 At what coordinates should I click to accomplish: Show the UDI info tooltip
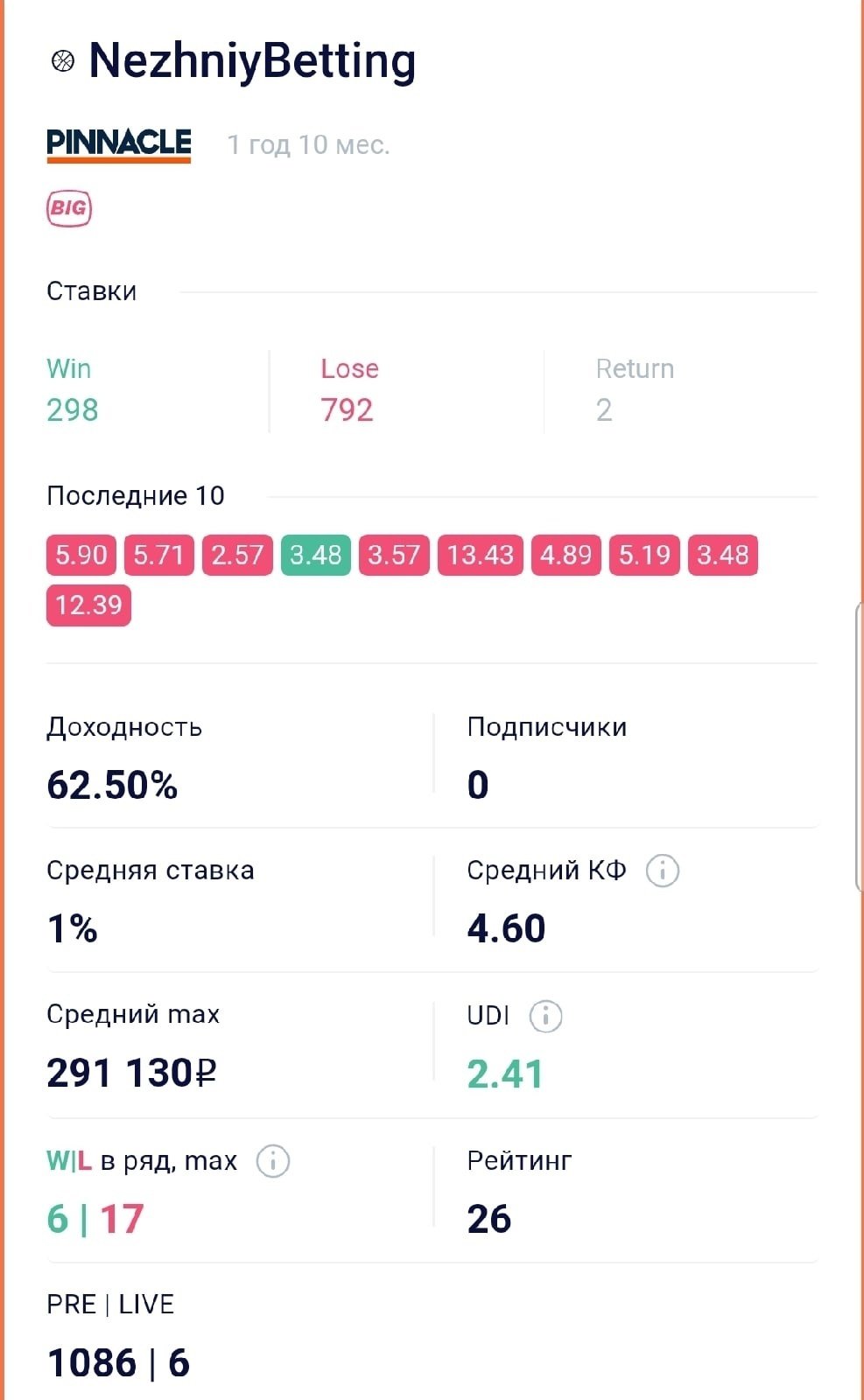(x=545, y=1016)
